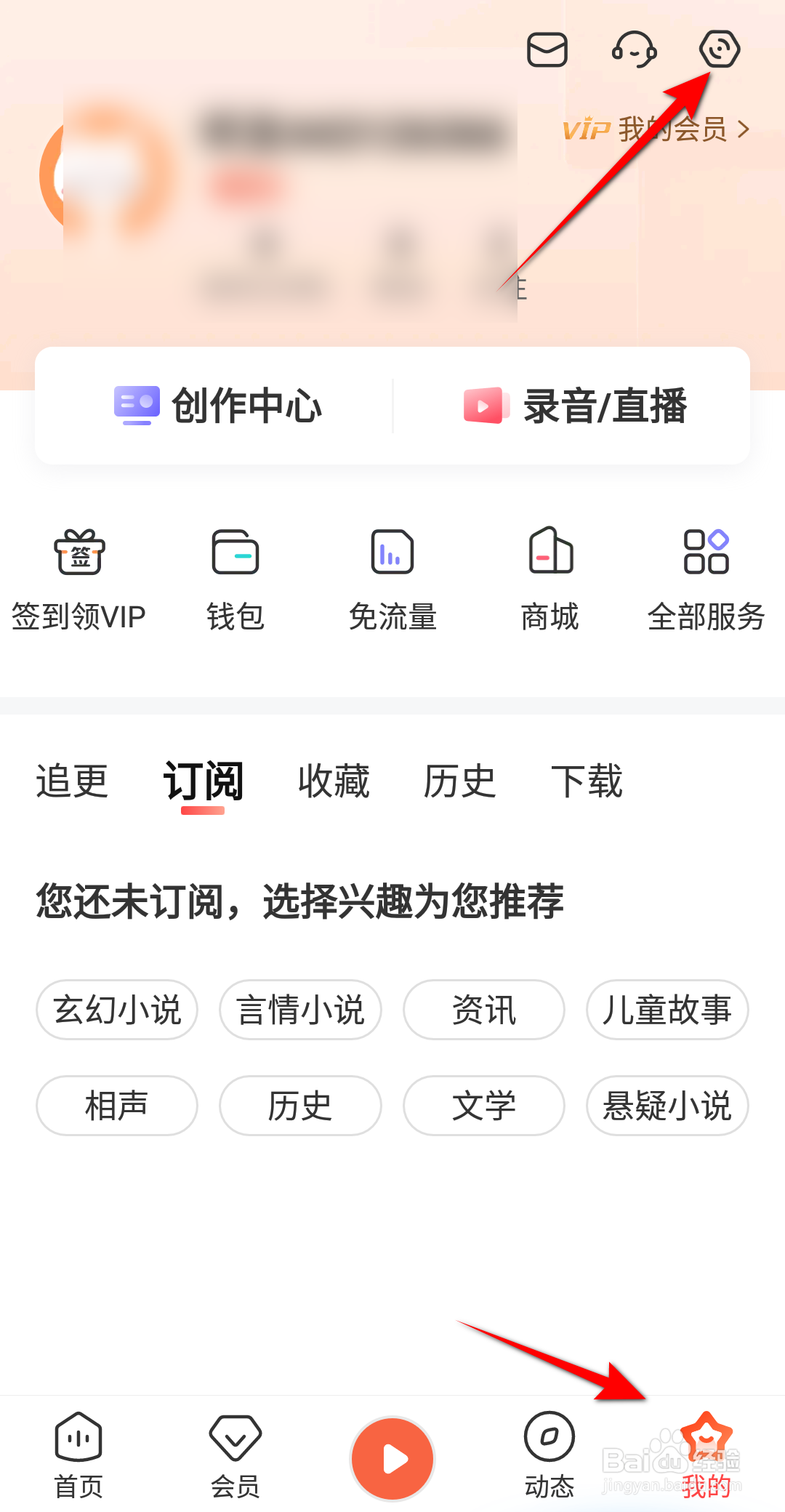Open the 商城 mall icon
This screenshot has width=785, height=1512.
click(549, 578)
